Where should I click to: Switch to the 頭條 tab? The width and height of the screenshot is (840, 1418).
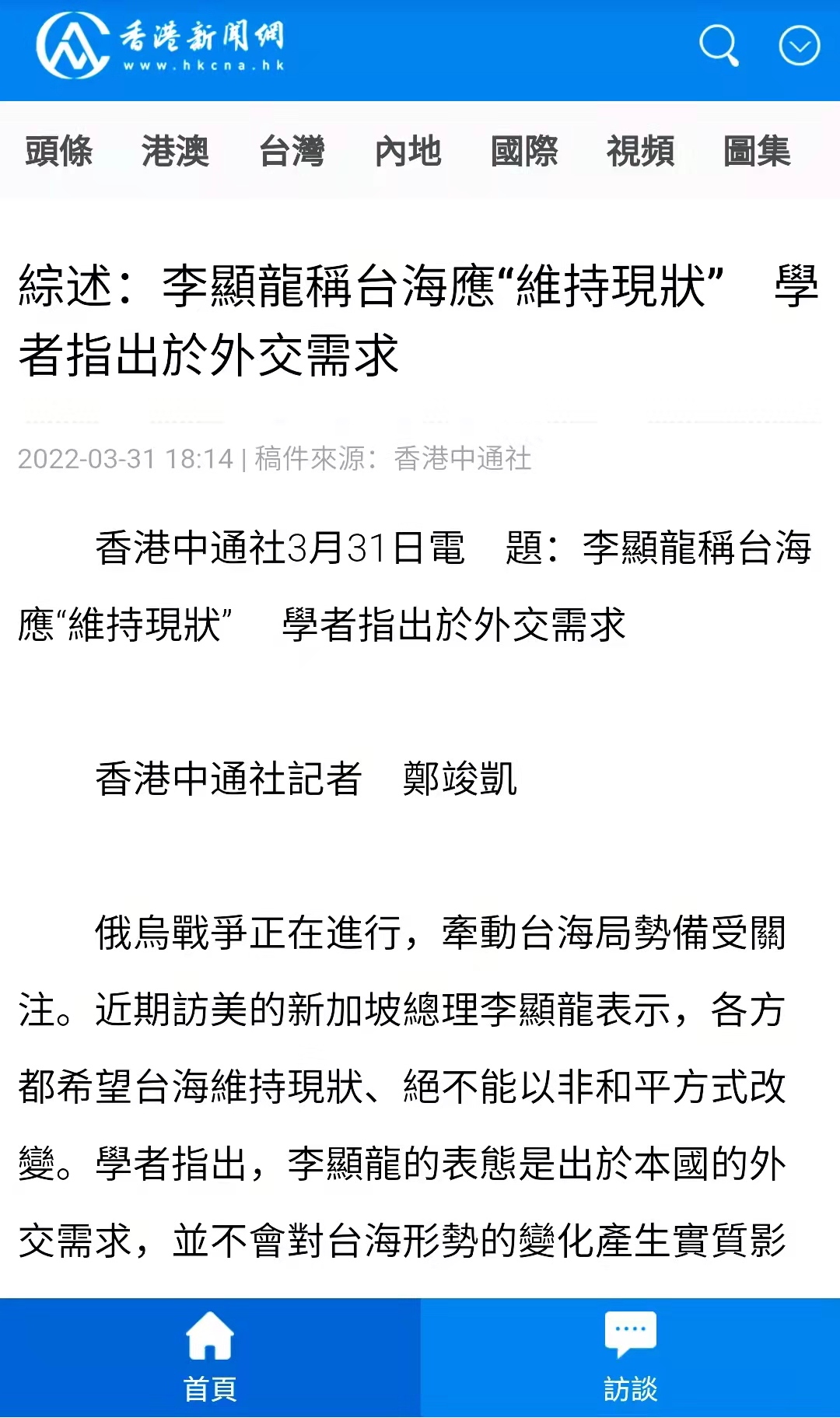tap(59, 151)
